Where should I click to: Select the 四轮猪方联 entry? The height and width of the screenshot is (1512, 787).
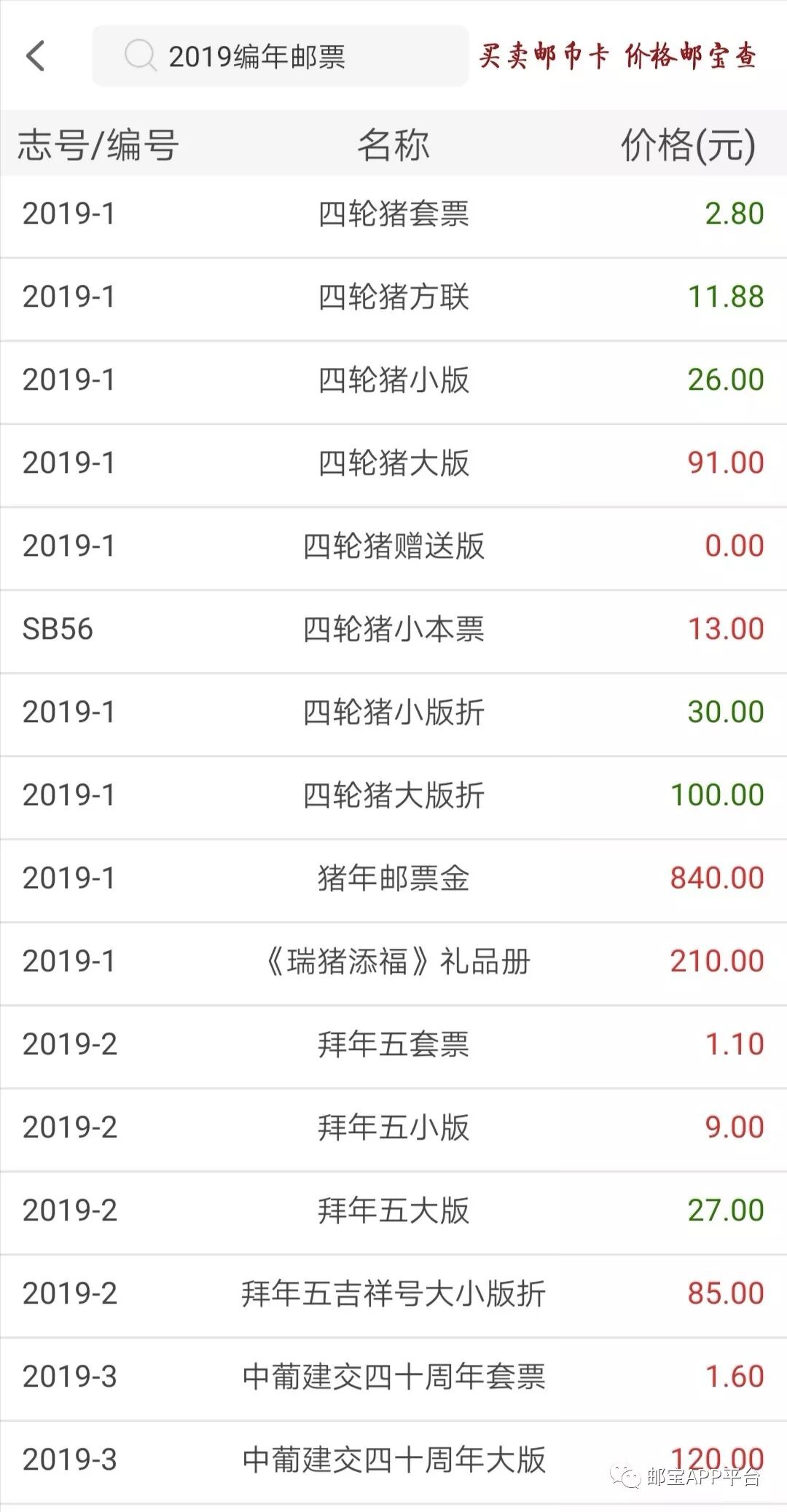click(393, 297)
